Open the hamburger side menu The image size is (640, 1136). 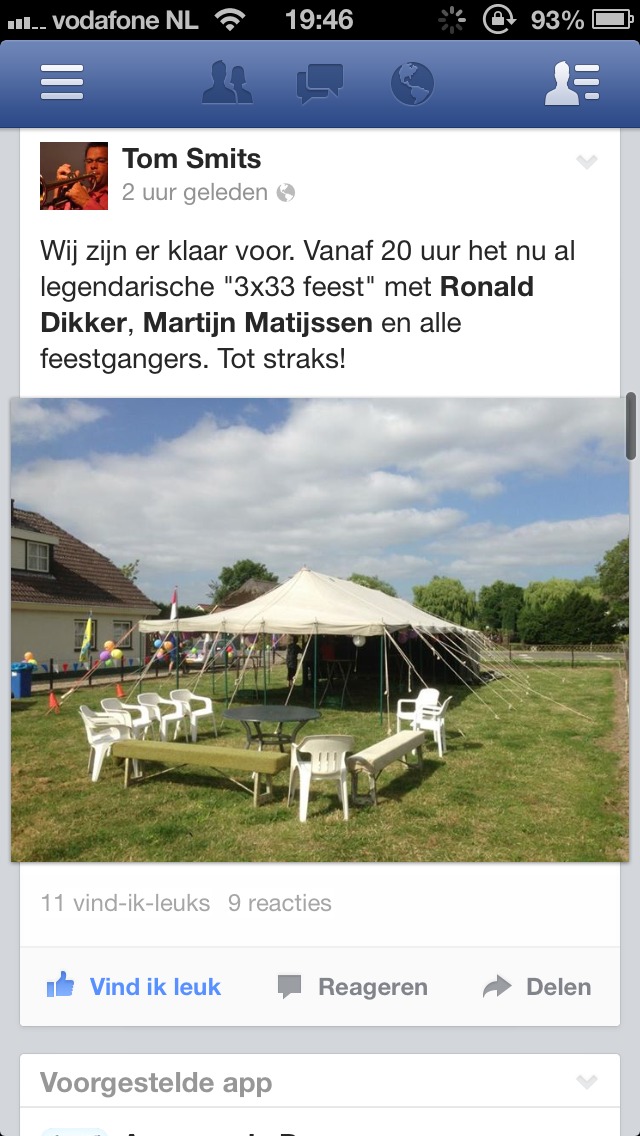pos(62,83)
